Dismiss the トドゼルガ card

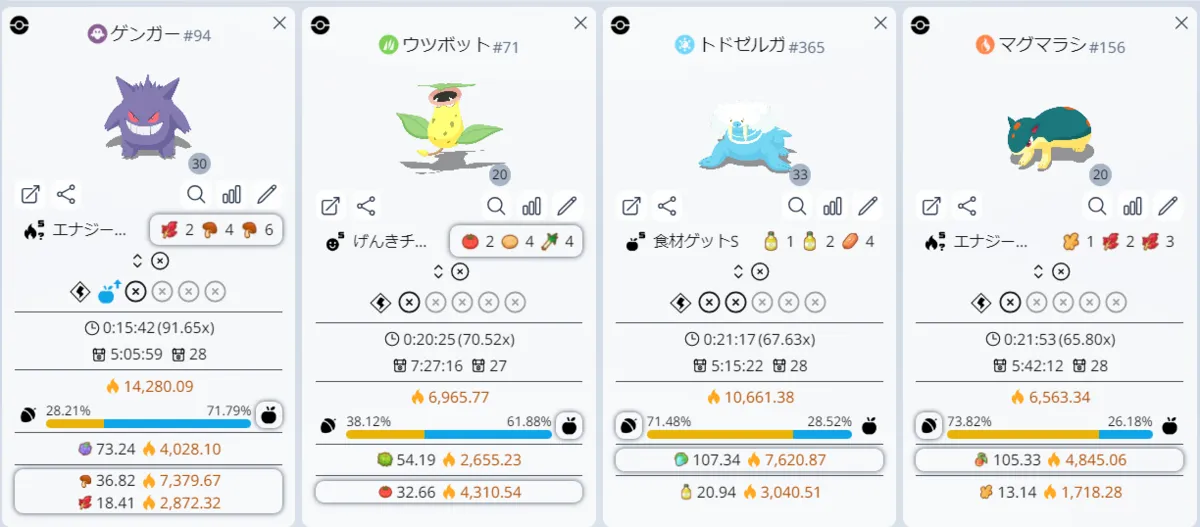[880, 22]
